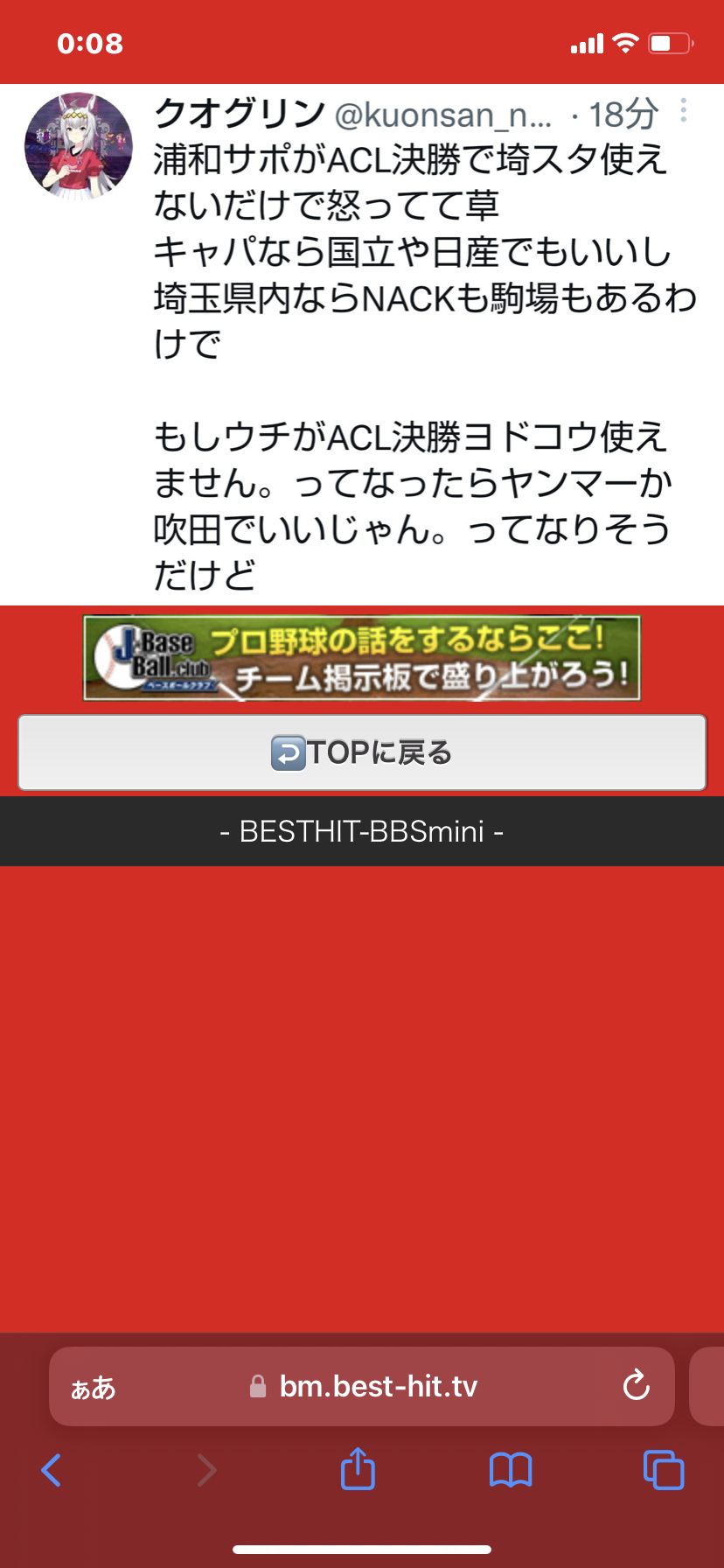Go back to the previous page
This screenshot has height=1568, width=724.
(x=52, y=1470)
